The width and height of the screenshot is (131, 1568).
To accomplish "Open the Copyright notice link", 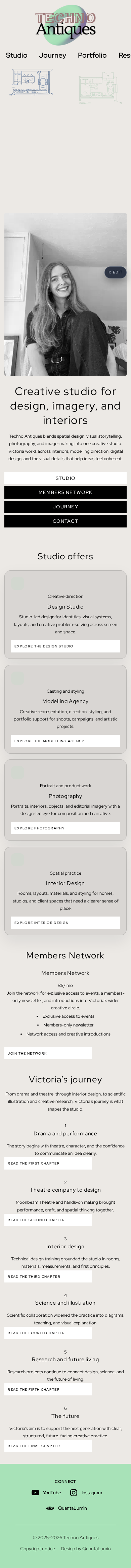I will [37, 1549].
